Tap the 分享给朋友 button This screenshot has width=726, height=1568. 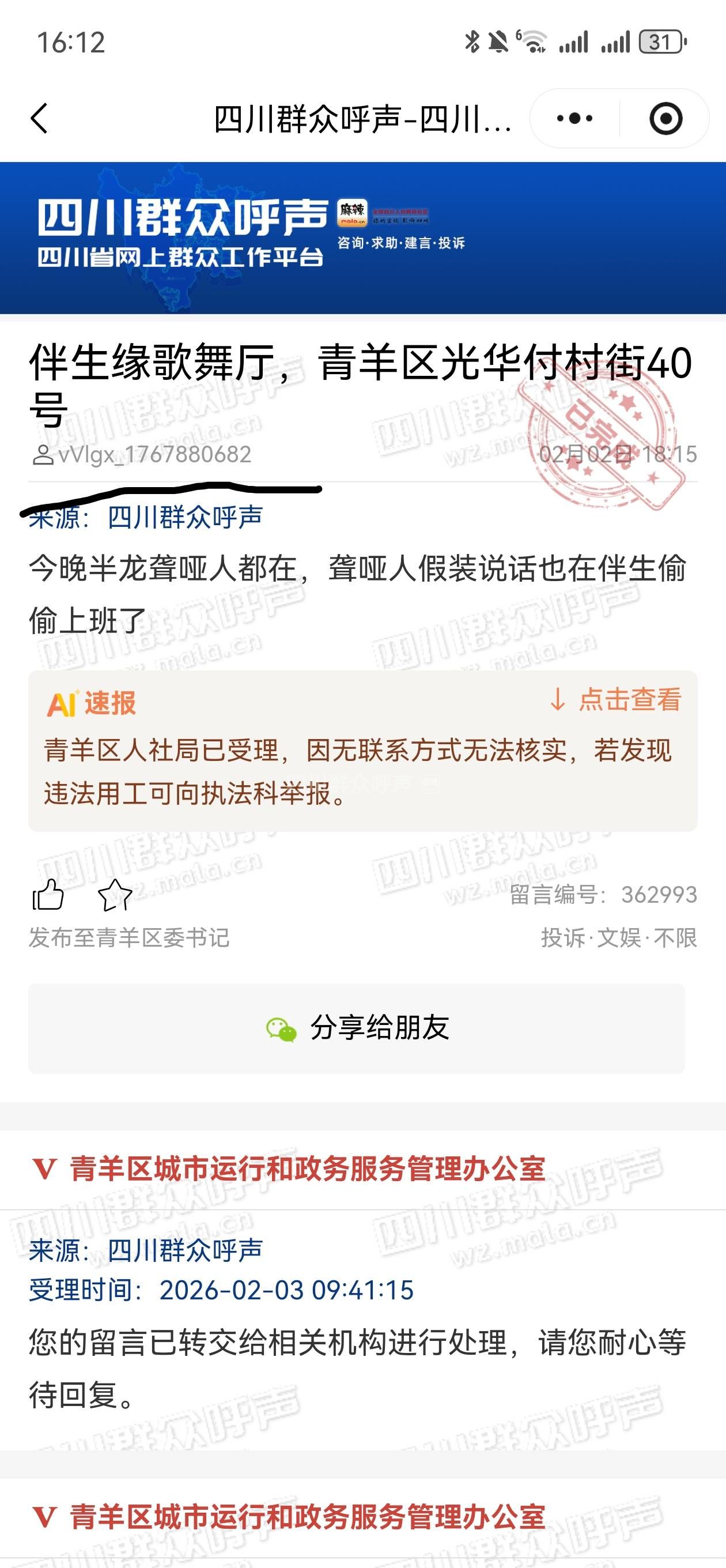[357, 1028]
